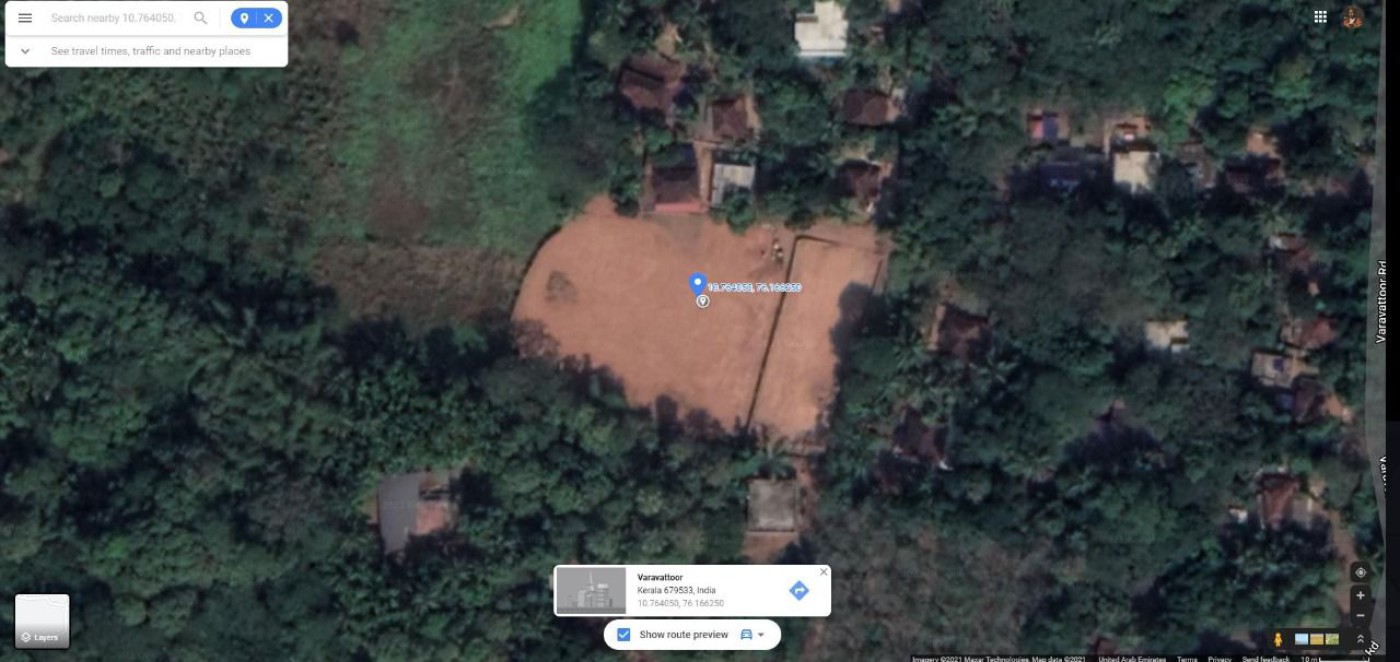Get directions to Varavattoor
The width and height of the screenshot is (1400, 662).
(799, 590)
